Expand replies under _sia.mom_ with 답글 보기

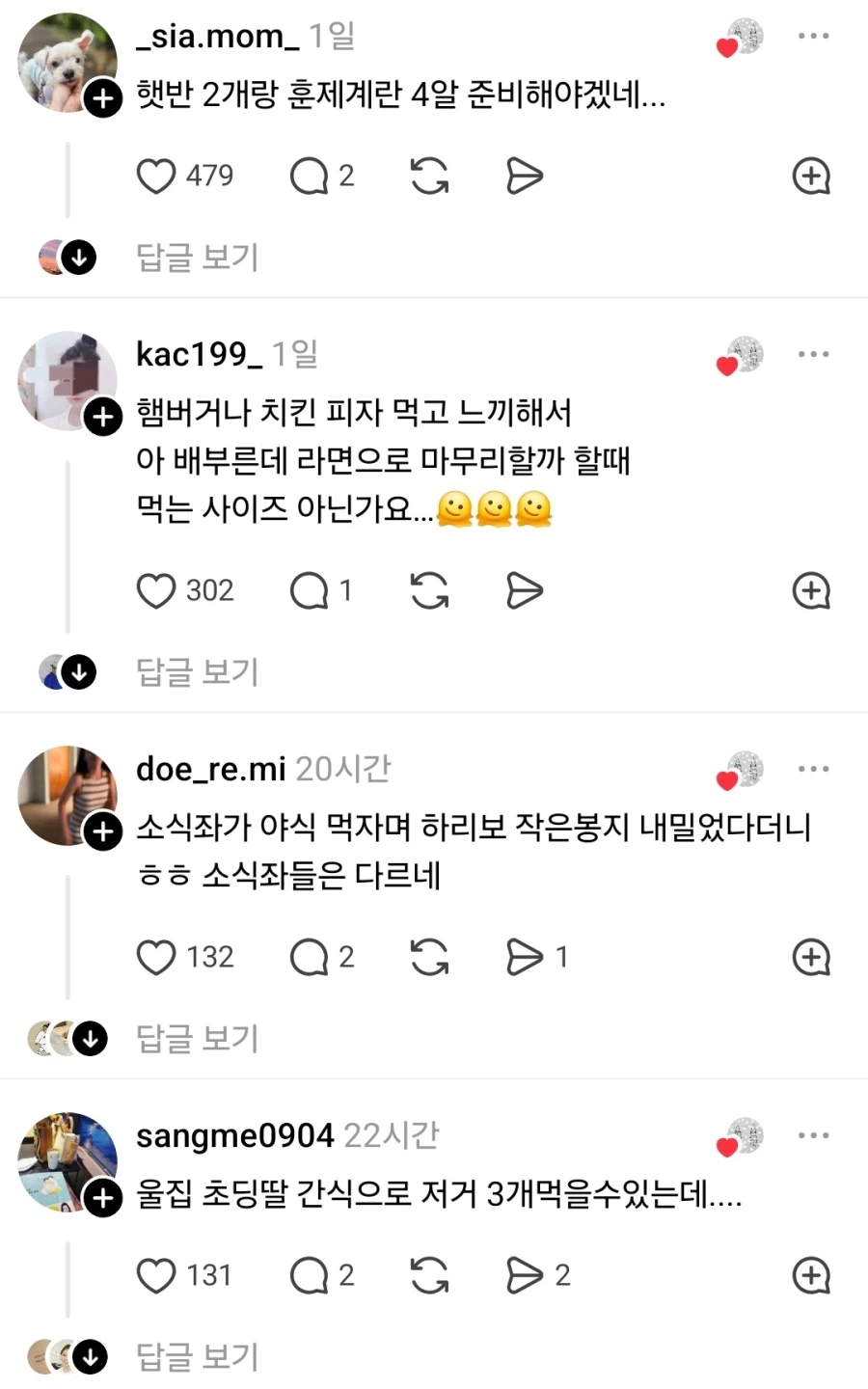(197, 258)
